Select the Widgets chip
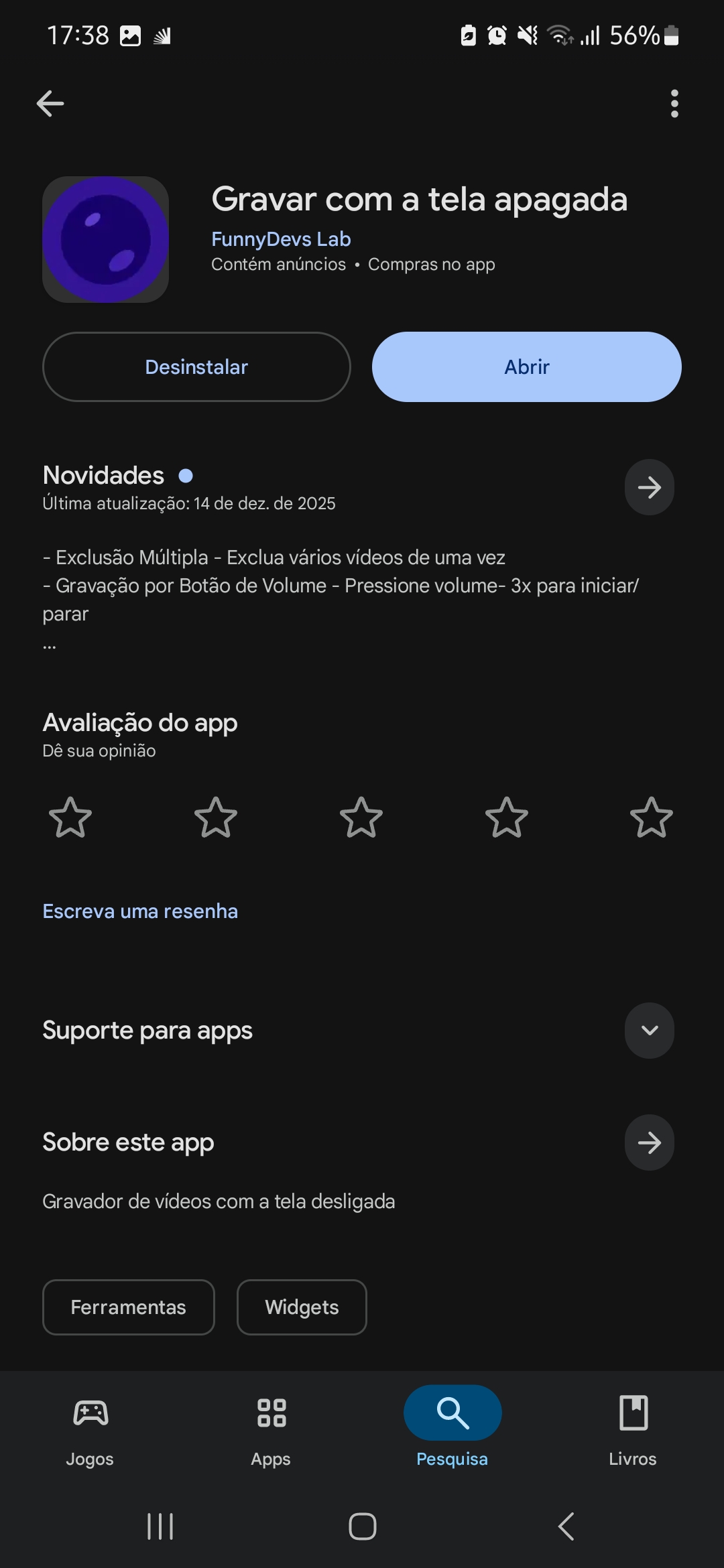 coord(302,1307)
